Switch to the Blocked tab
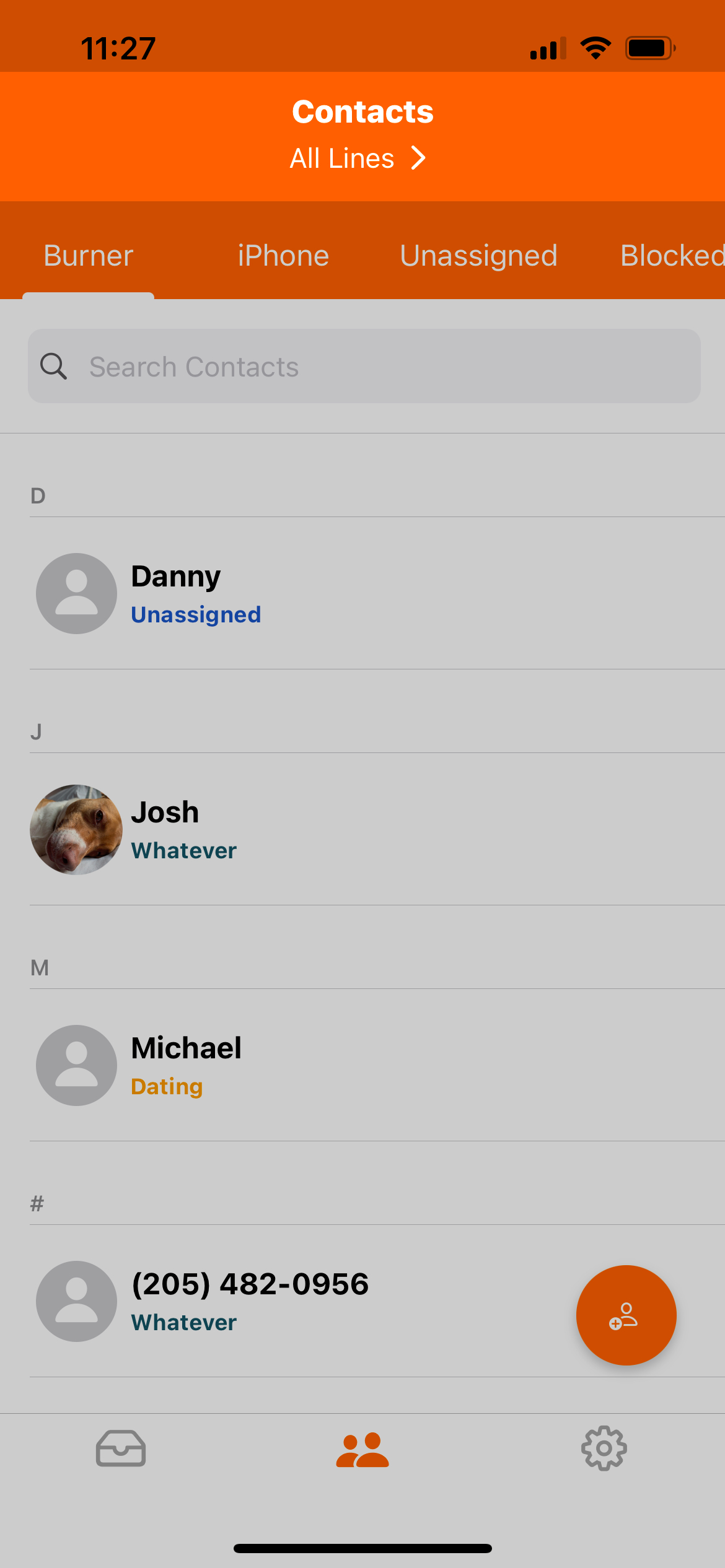The width and height of the screenshot is (725, 1568). pyautogui.click(x=672, y=256)
